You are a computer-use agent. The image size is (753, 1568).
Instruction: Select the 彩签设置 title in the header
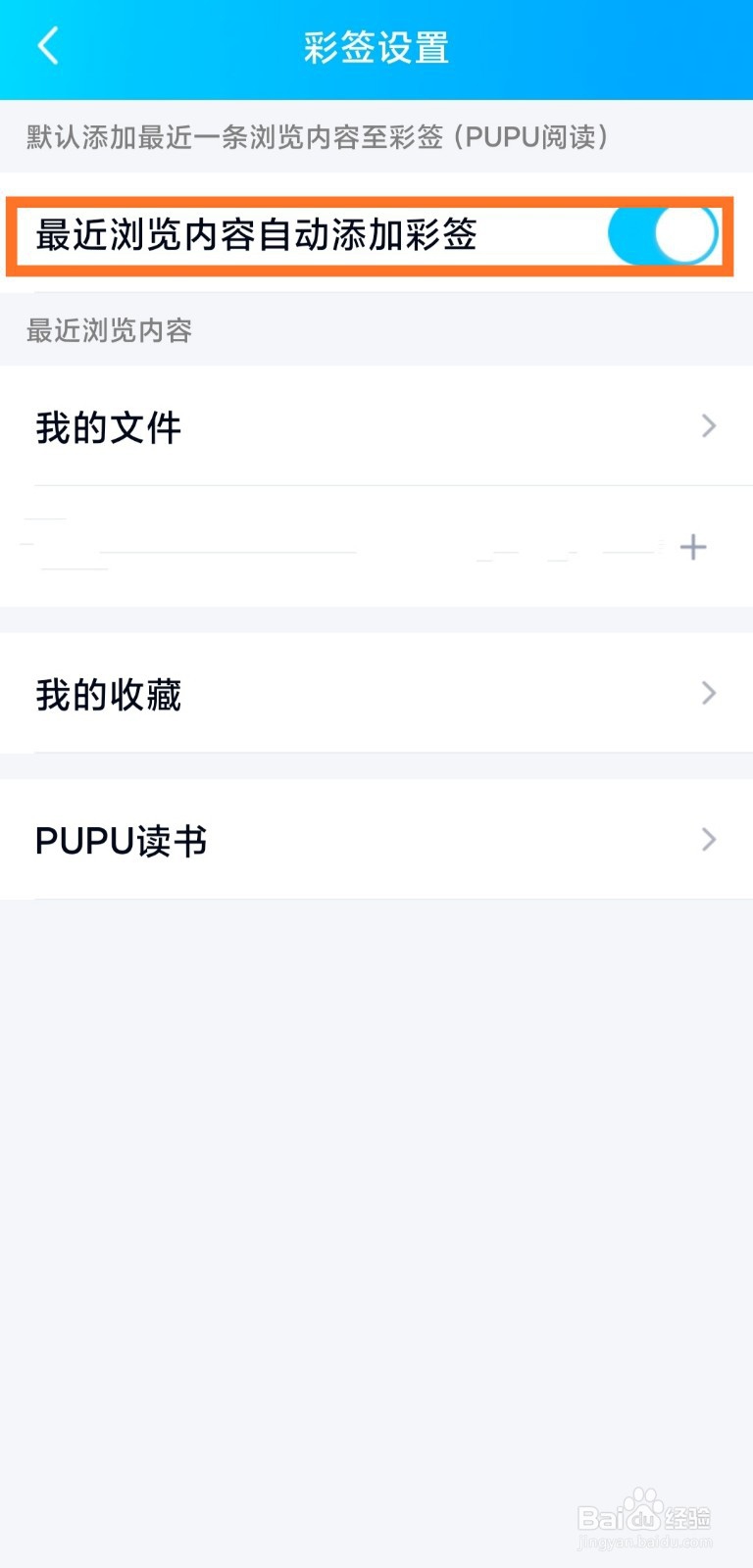[x=376, y=46]
